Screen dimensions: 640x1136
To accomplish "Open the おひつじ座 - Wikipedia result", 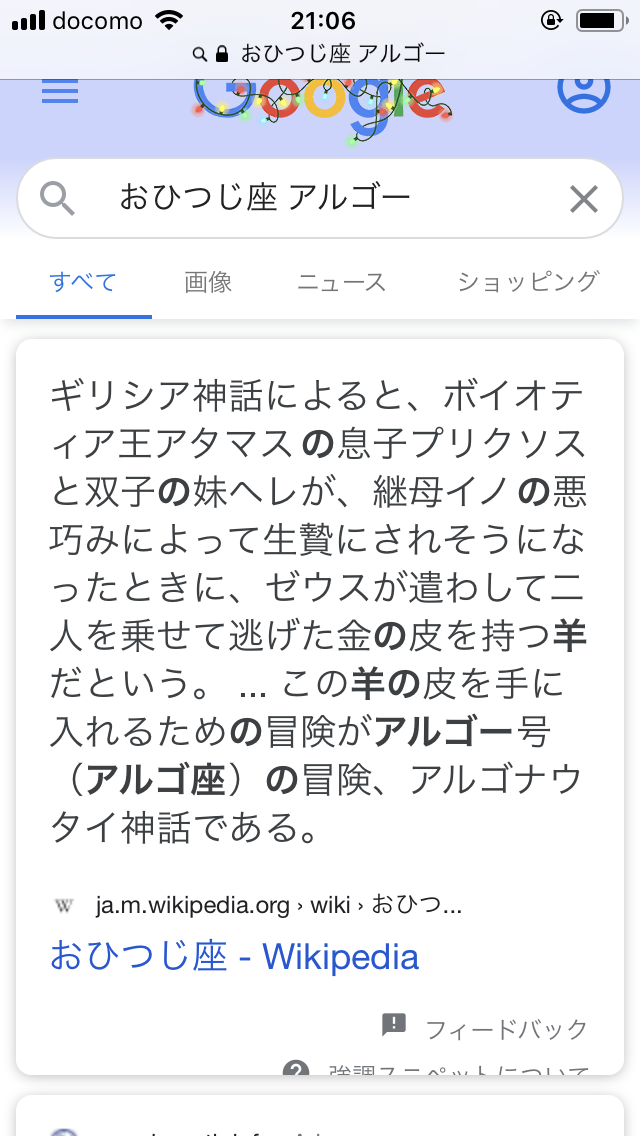I will pyautogui.click(x=234, y=957).
